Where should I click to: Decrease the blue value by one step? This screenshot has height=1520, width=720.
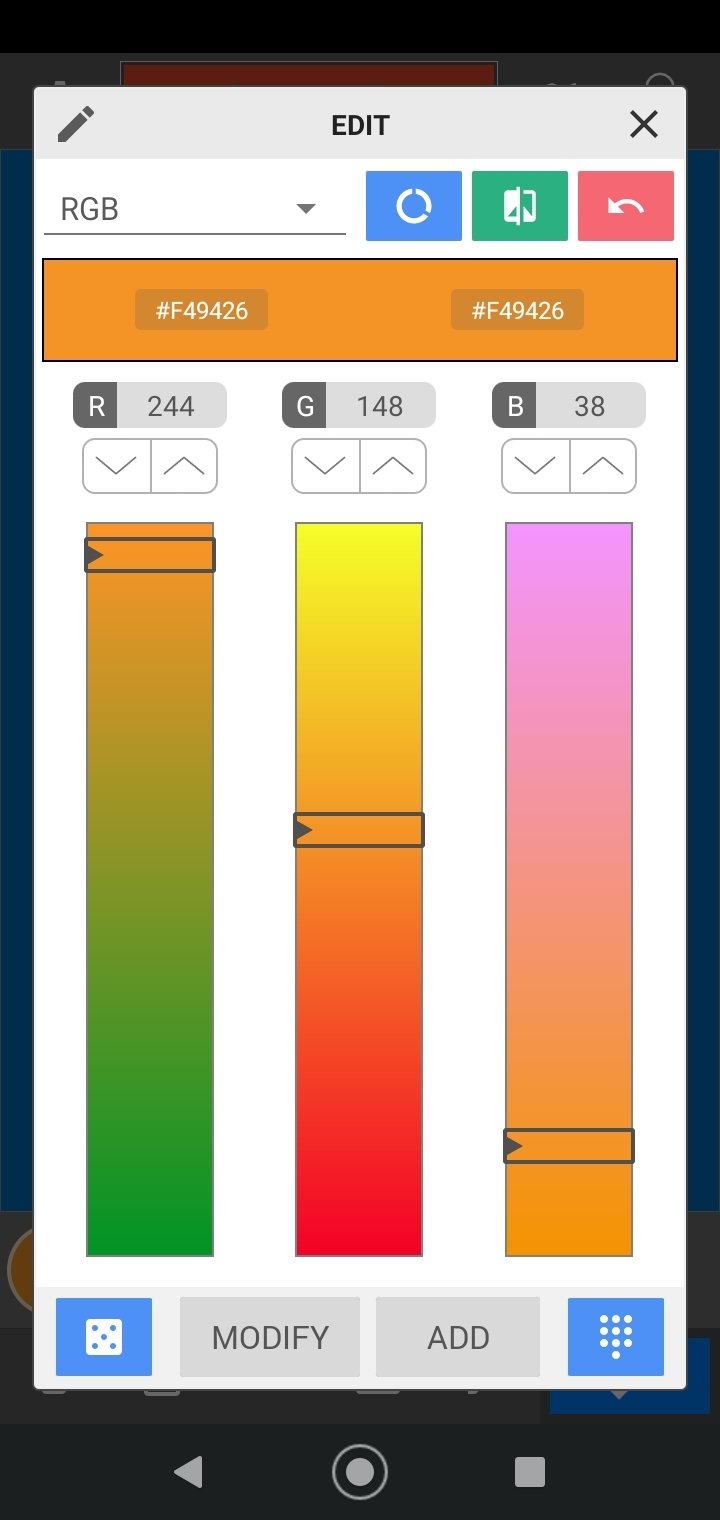(x=536, y=466)
